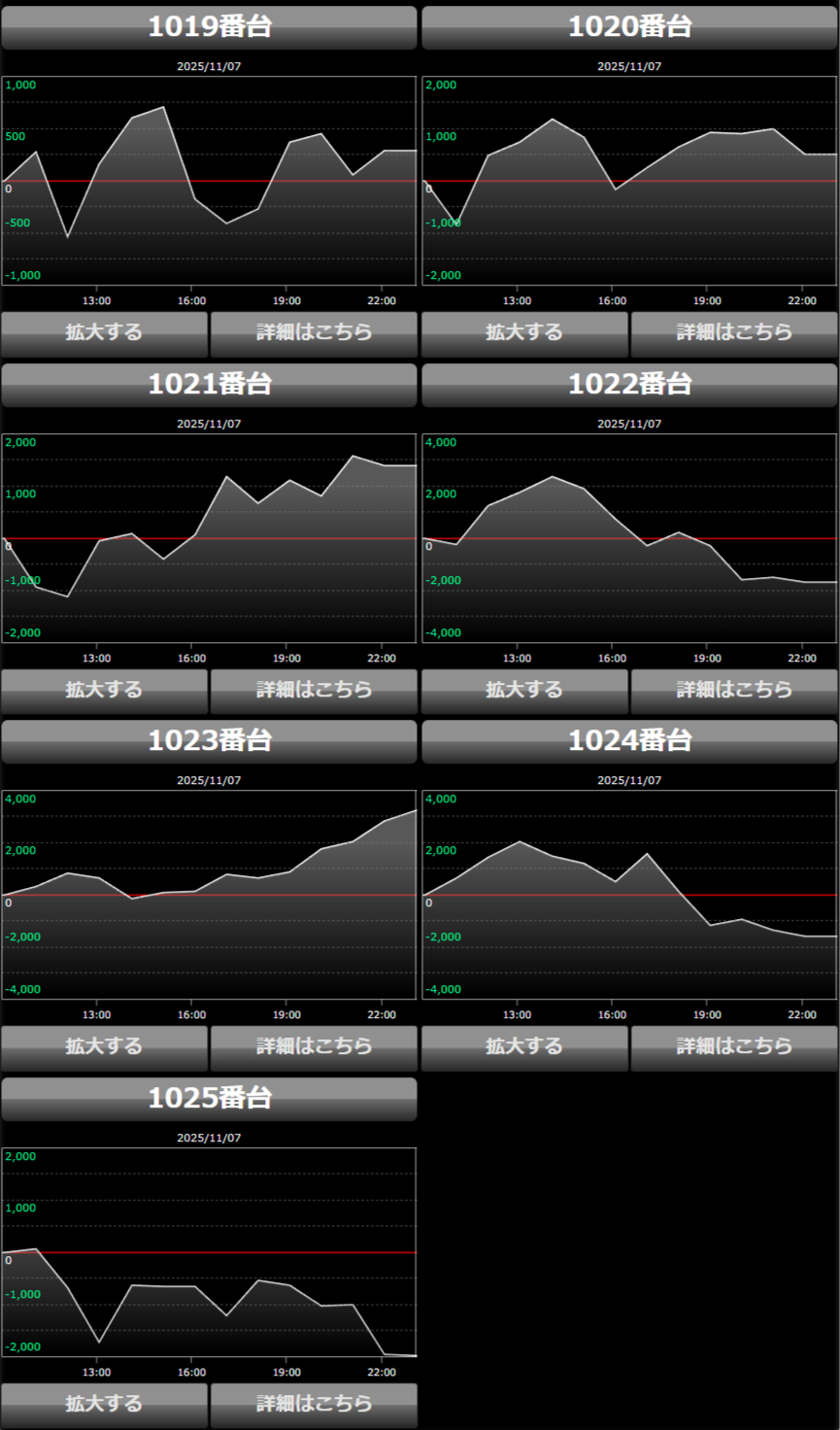Enlarge the graph of 1024番台

coord(524,1046)
